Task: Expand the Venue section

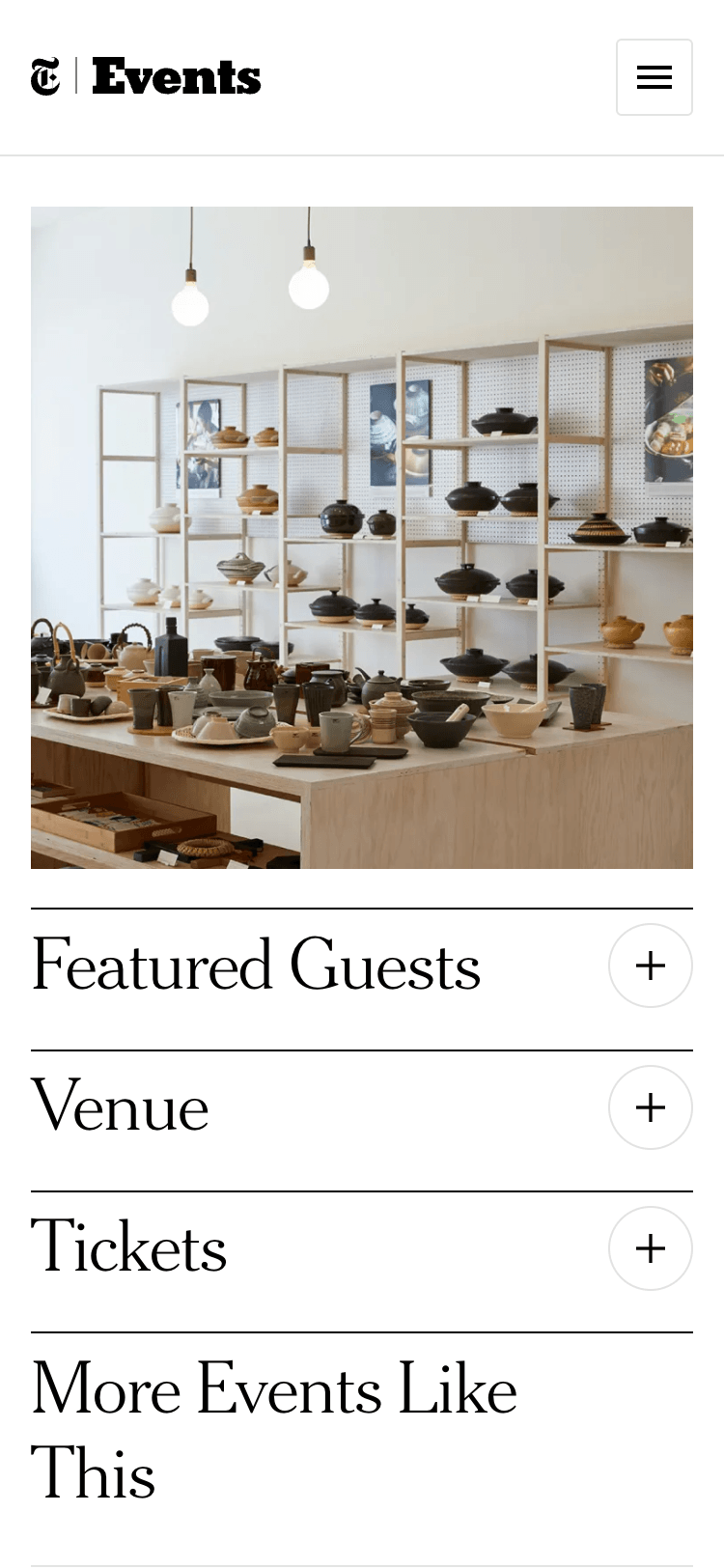Action: pos(650,1107)
